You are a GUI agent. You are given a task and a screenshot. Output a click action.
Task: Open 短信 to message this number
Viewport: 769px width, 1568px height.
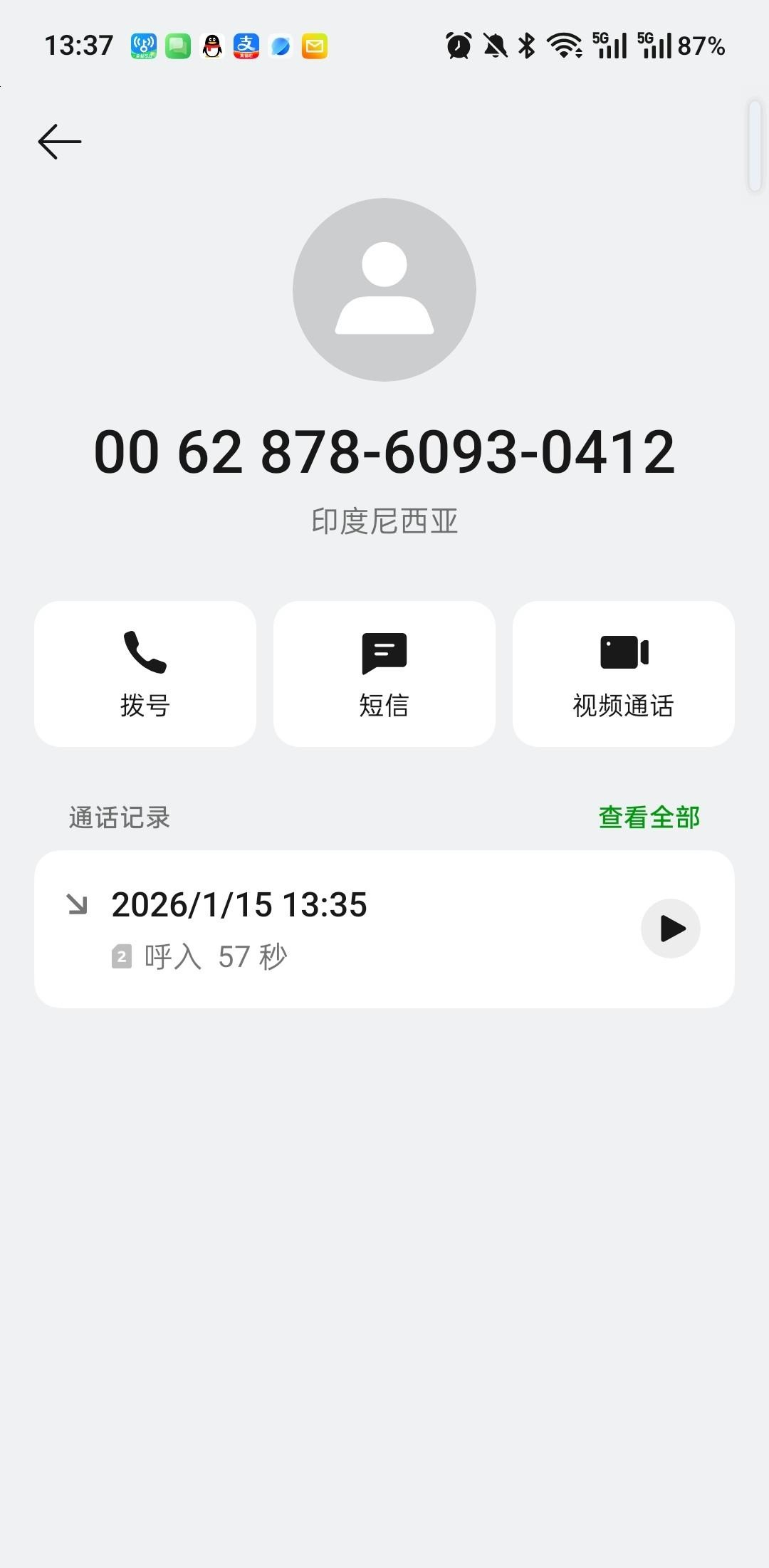384,674
